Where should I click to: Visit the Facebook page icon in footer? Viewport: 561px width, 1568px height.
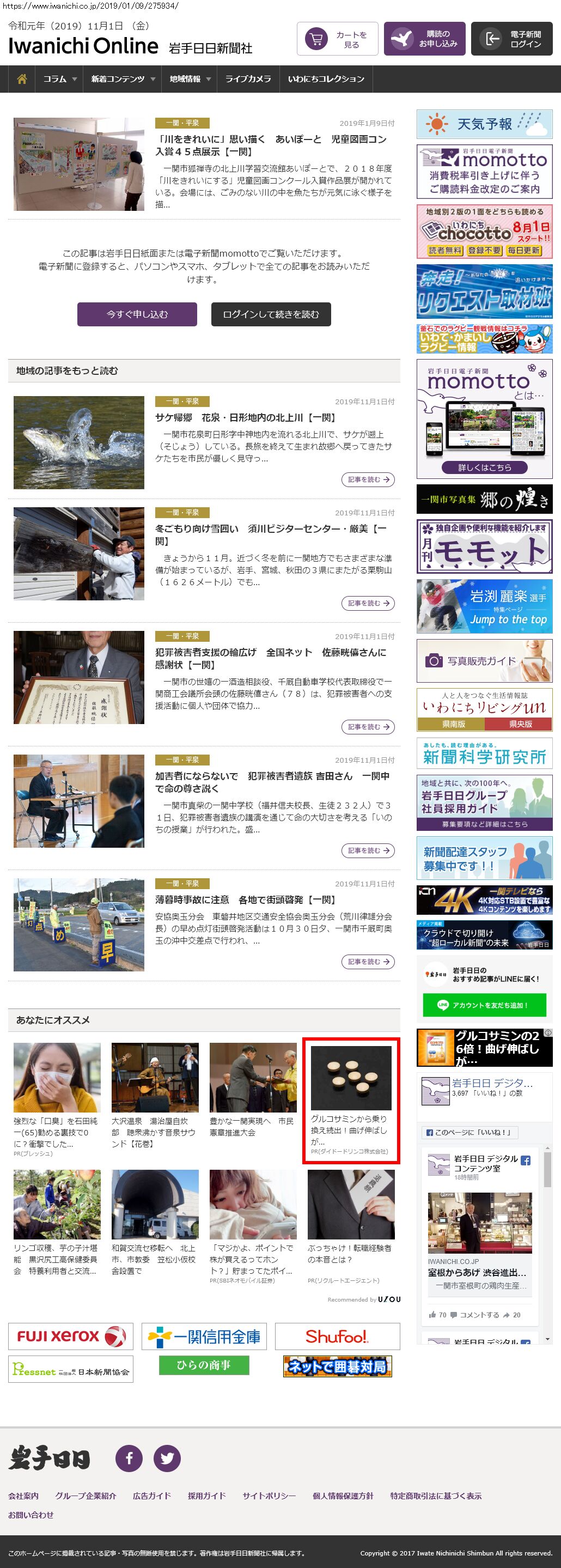[129, 1458]
